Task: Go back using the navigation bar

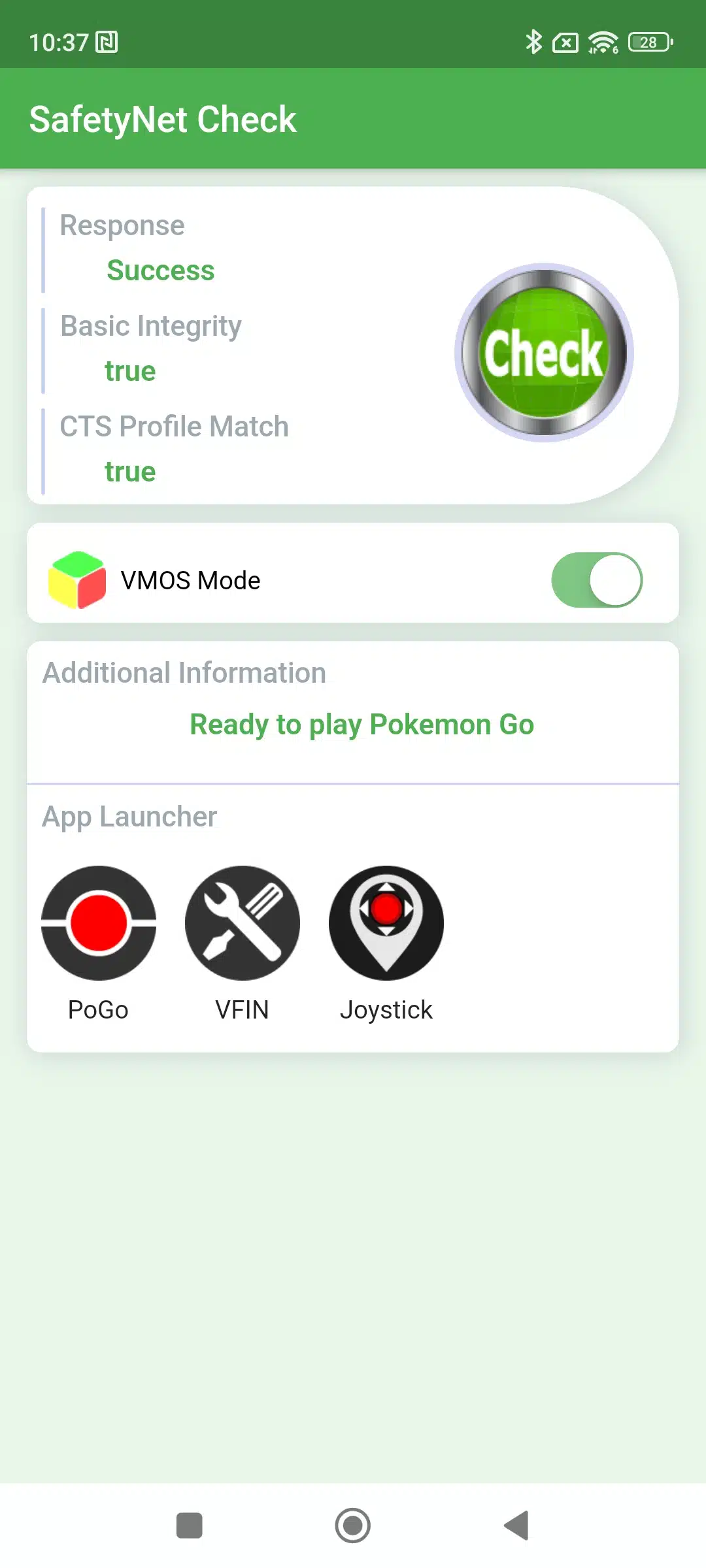Action: pyautogui.click(x=516, y=1526)
